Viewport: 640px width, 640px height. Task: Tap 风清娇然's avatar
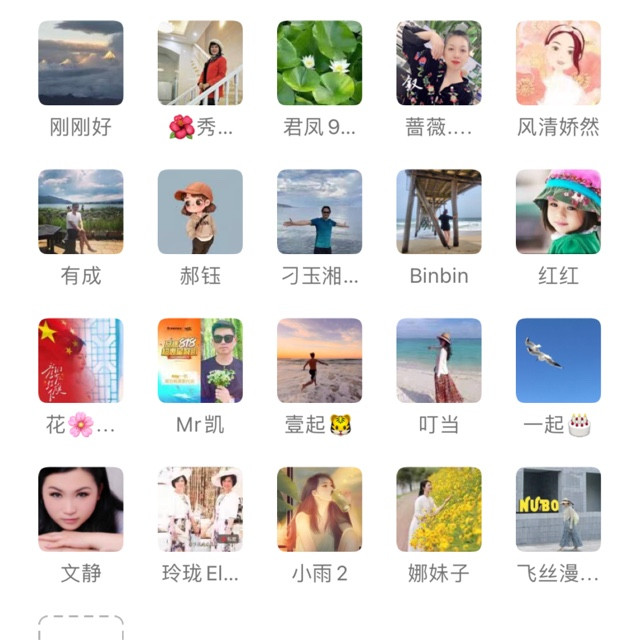tap(558, 63)
